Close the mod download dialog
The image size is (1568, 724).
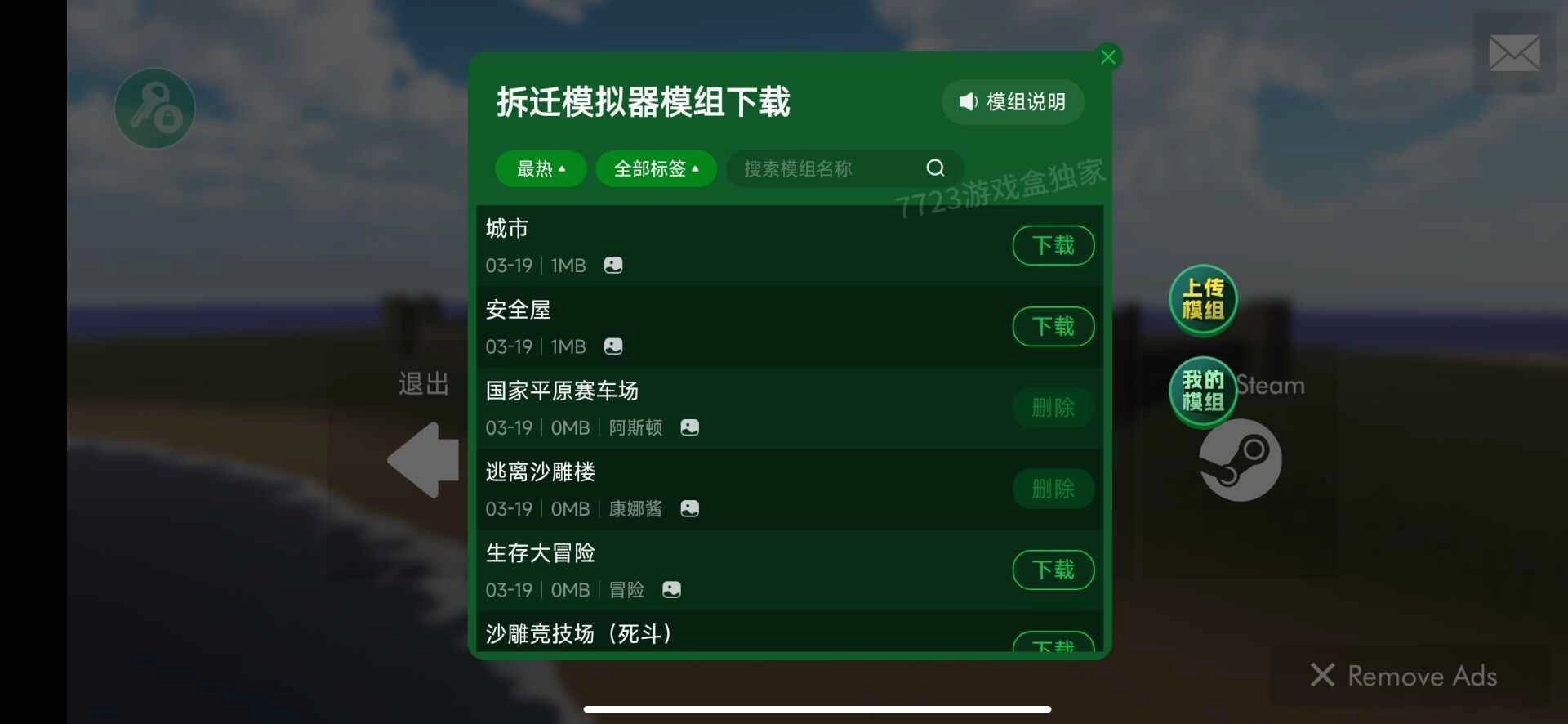[1107, 57]
